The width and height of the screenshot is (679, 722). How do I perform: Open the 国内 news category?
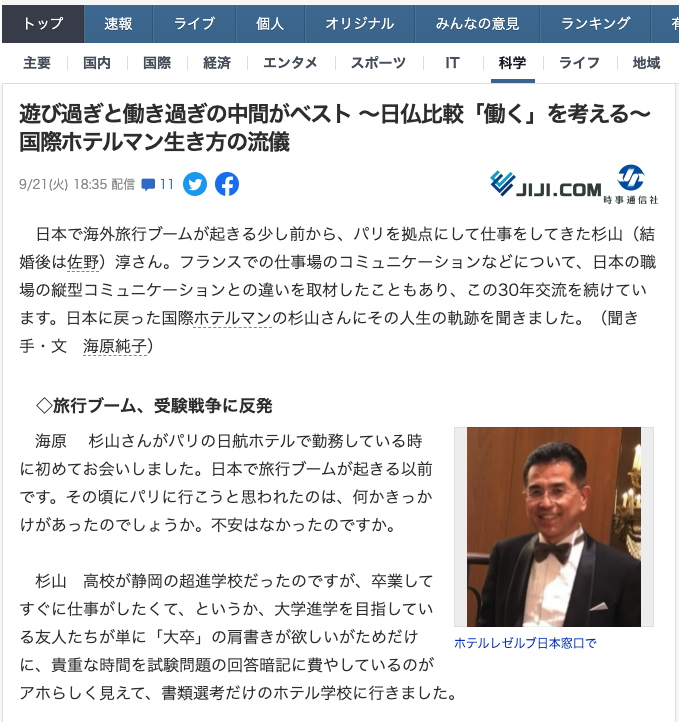click(97, 63)
